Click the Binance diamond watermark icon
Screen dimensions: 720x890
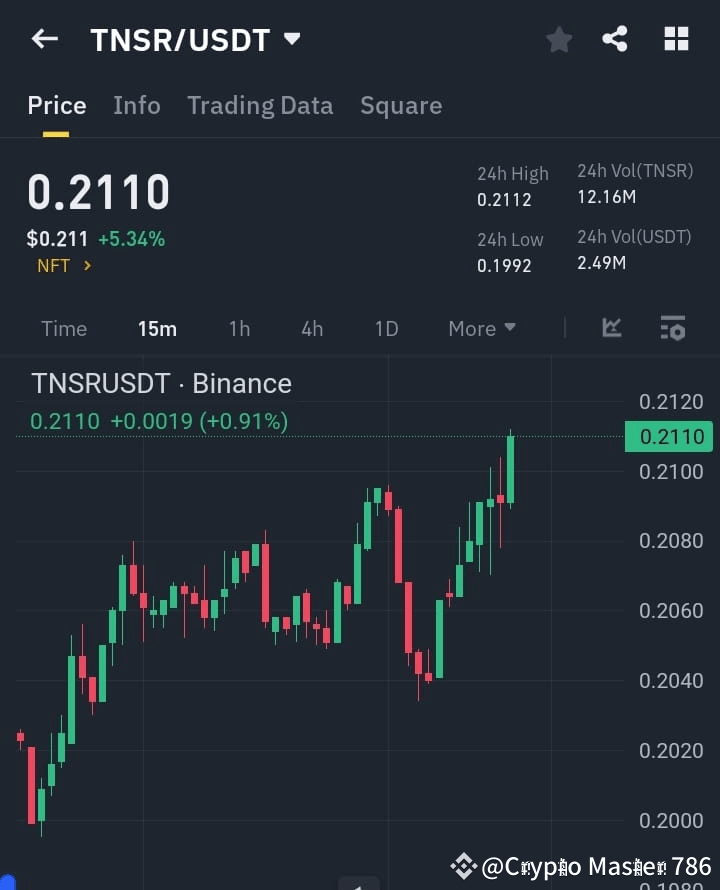pyautogui.click(x=463, y=866)
